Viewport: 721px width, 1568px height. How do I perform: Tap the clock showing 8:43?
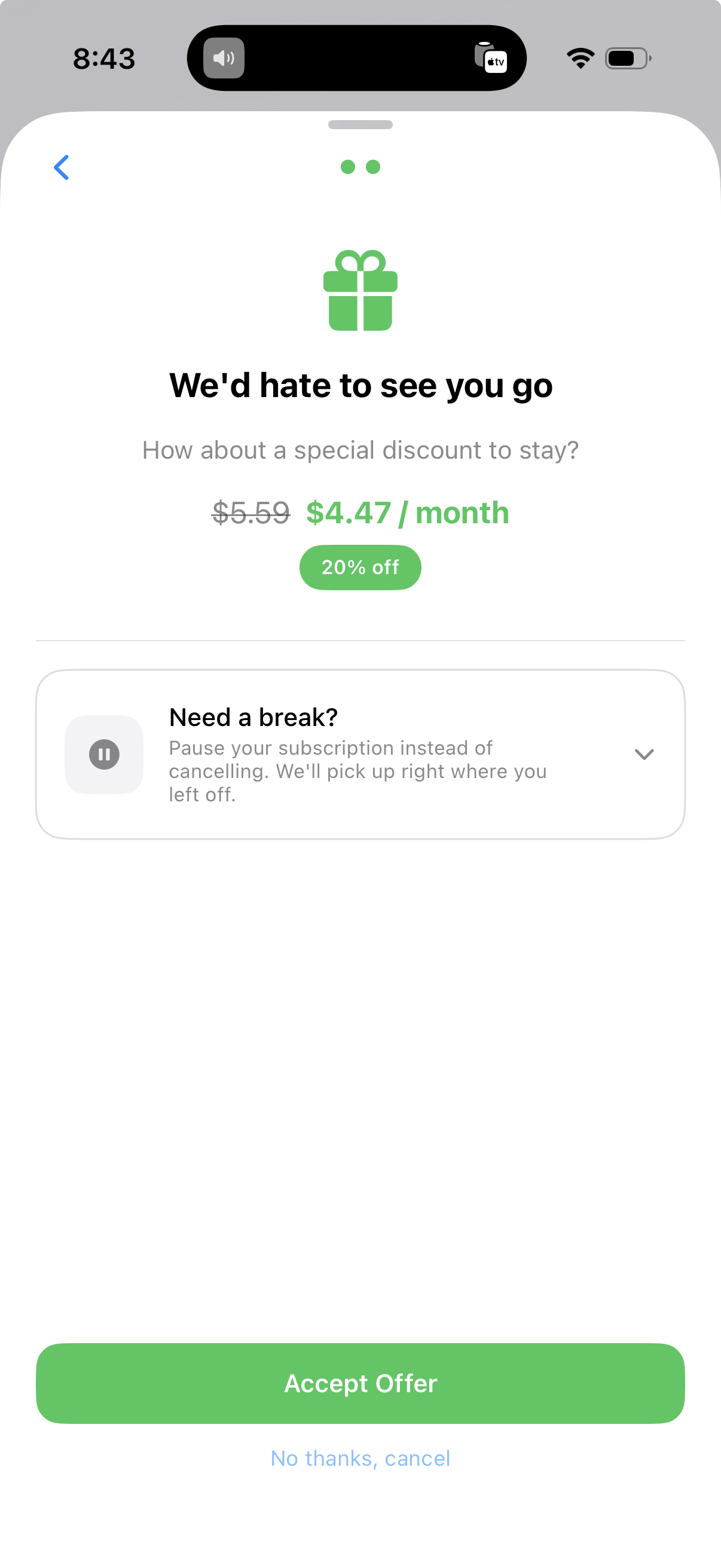(103, 58)
